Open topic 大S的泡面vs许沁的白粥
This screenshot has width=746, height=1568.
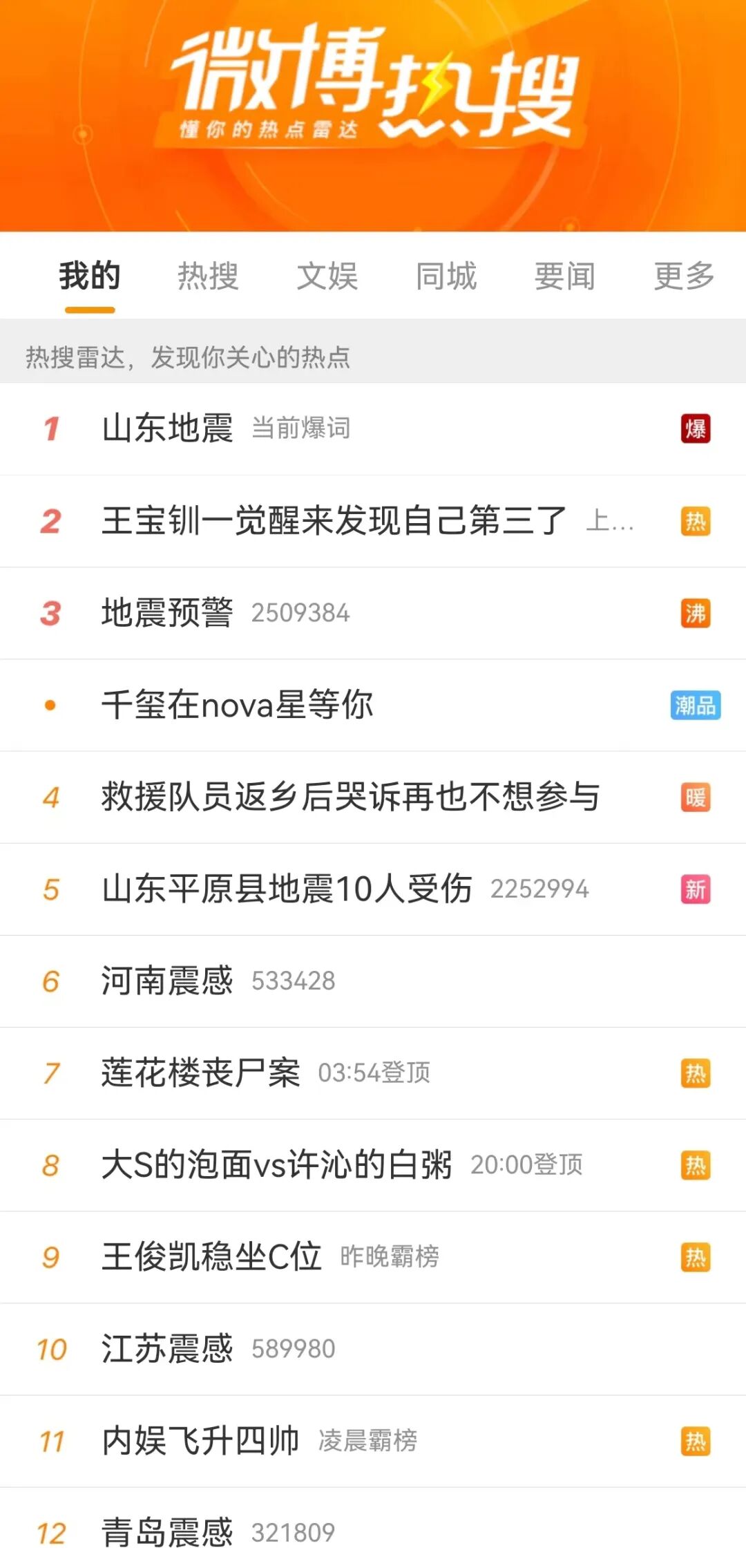[373, 1164]
